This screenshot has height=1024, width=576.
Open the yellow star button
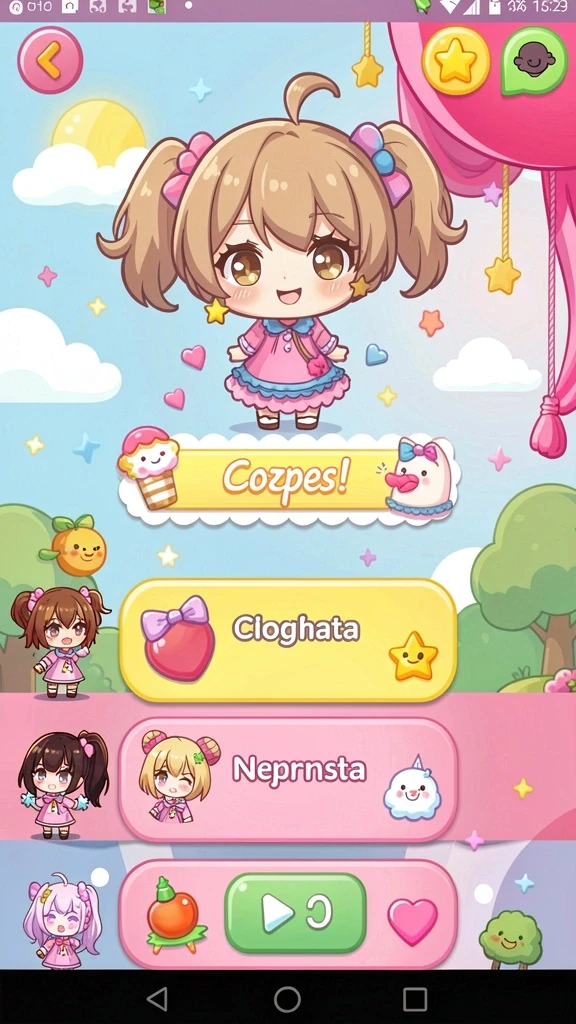(x=455, y=61)
